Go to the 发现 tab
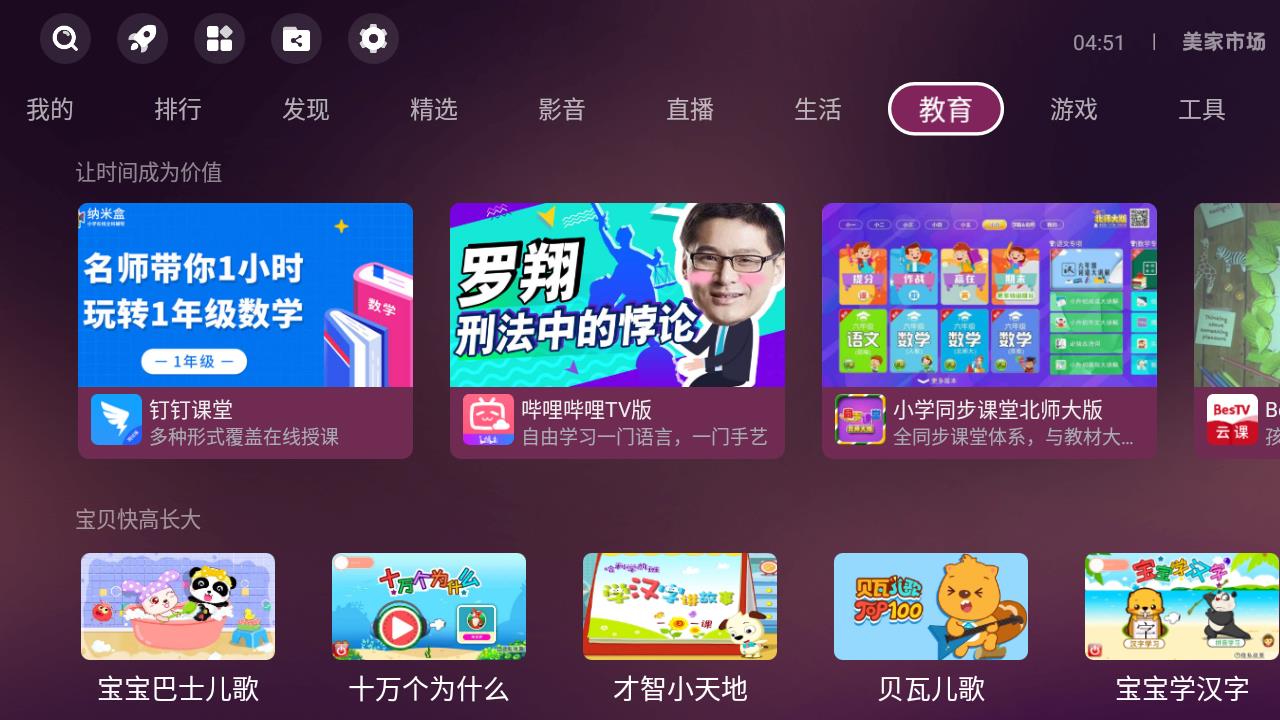The height and width of the screenshot is (720, 1280). (x=306, y=109)
